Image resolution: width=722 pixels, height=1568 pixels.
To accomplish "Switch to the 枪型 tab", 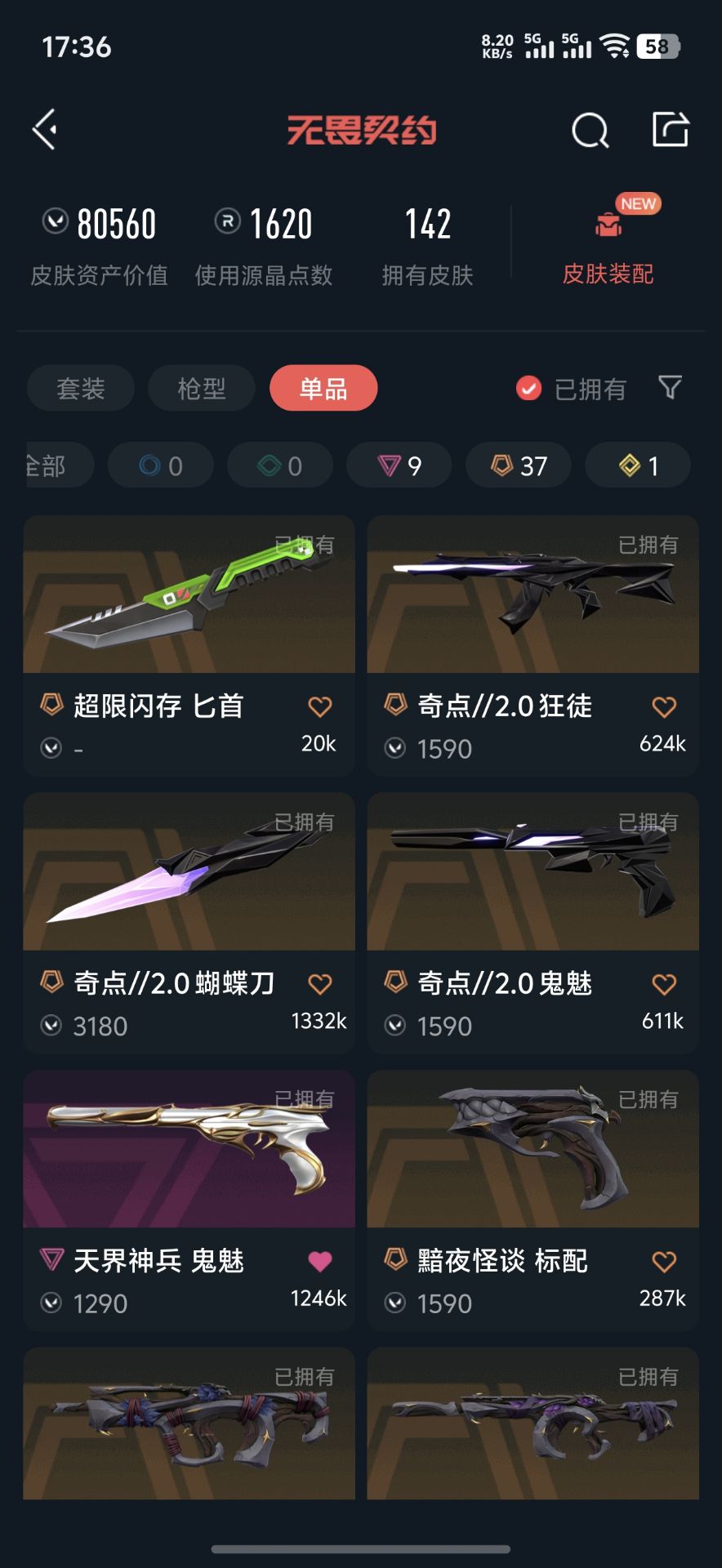I will (x=202, y=388).
